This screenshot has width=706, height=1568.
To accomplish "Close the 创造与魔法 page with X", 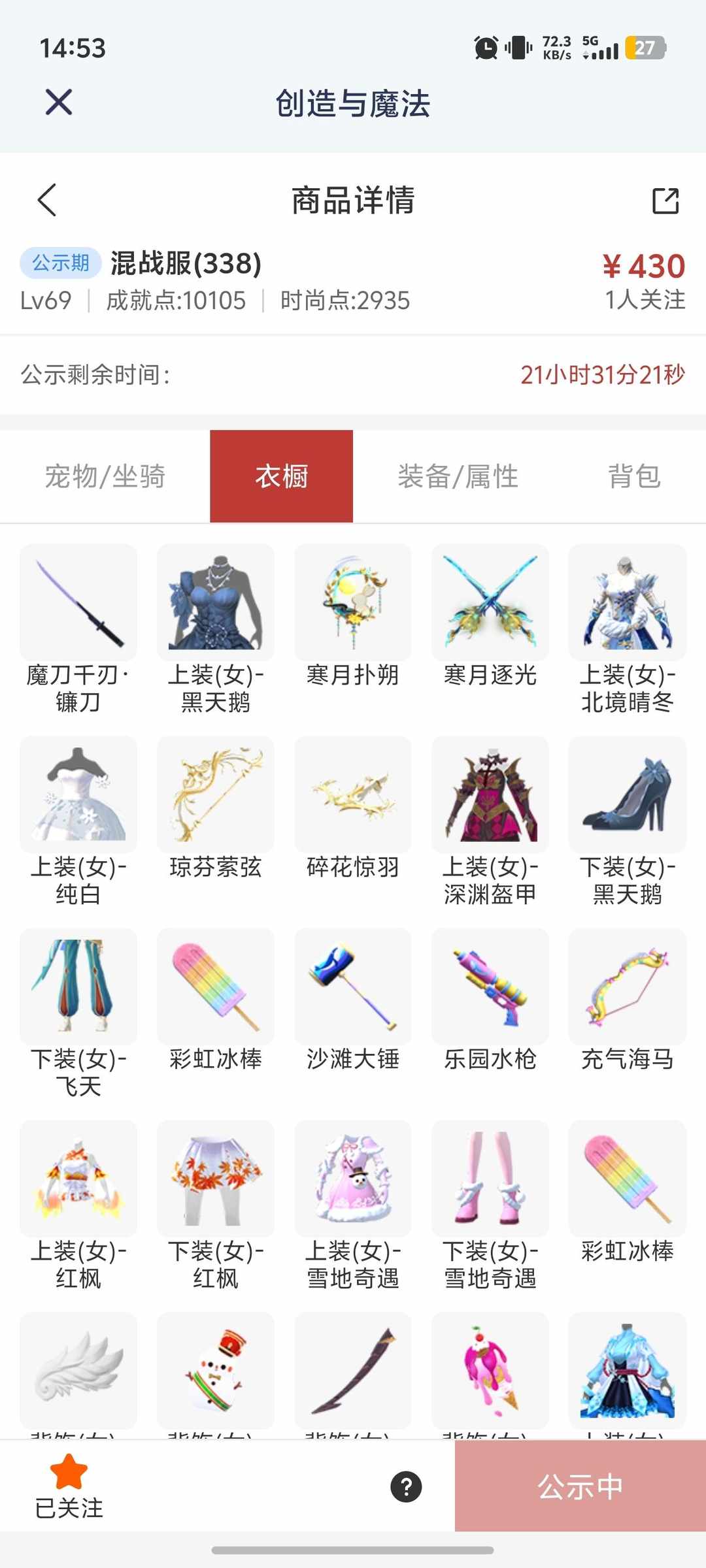I will tap(58, 102).
